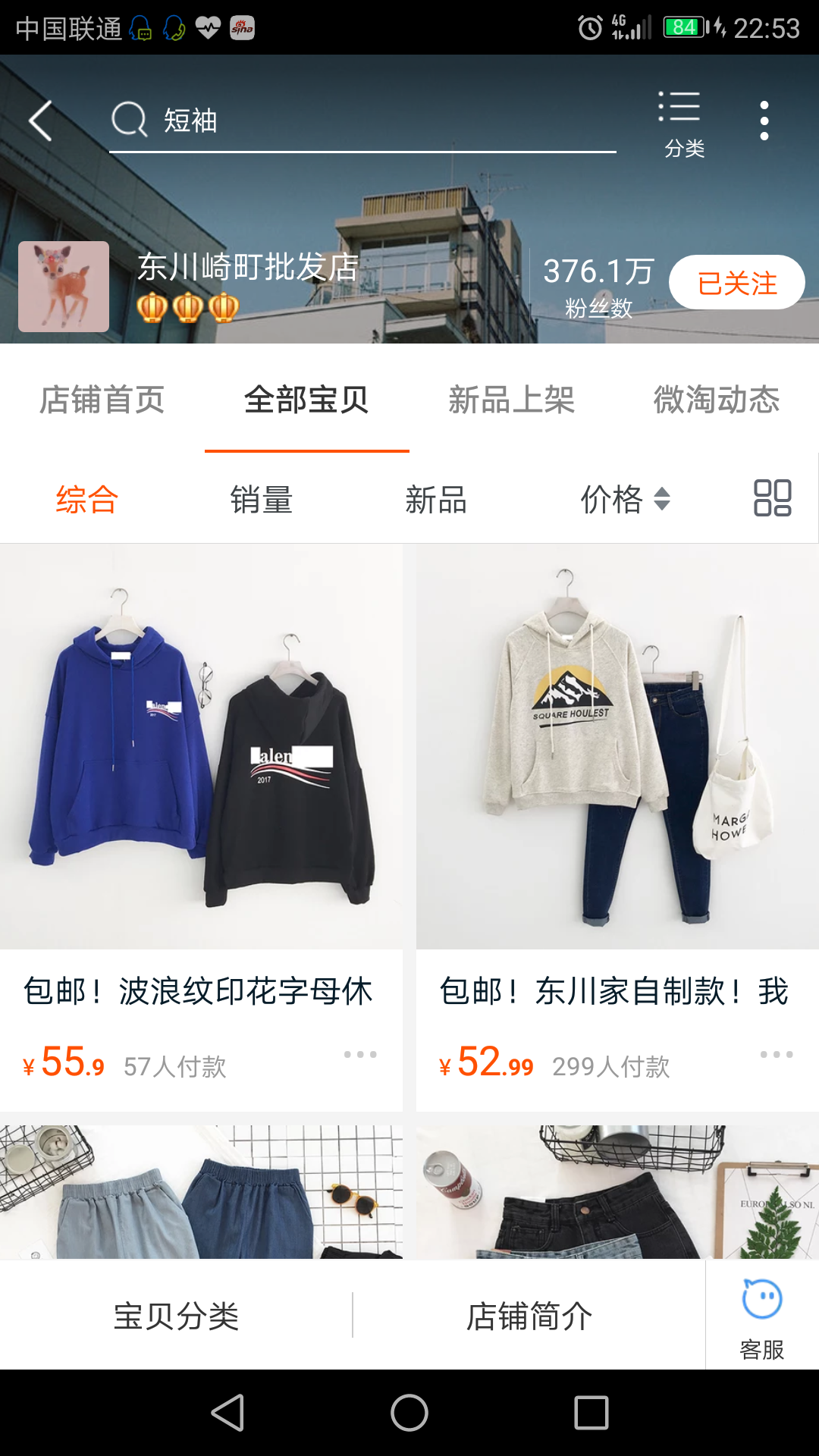Sort items by 销量
This screenshot has height=1456, width=819.
(262, 500)
